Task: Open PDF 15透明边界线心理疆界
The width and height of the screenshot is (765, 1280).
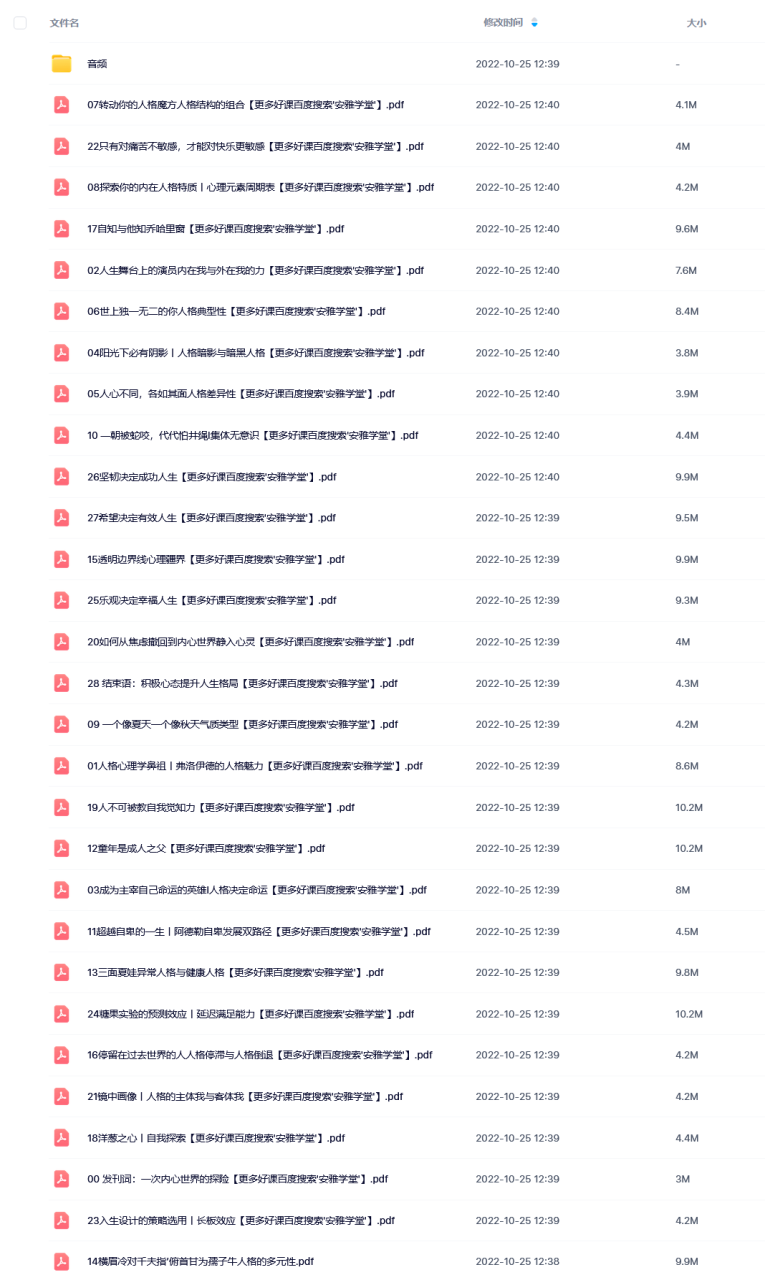Action: coord(215,559)
